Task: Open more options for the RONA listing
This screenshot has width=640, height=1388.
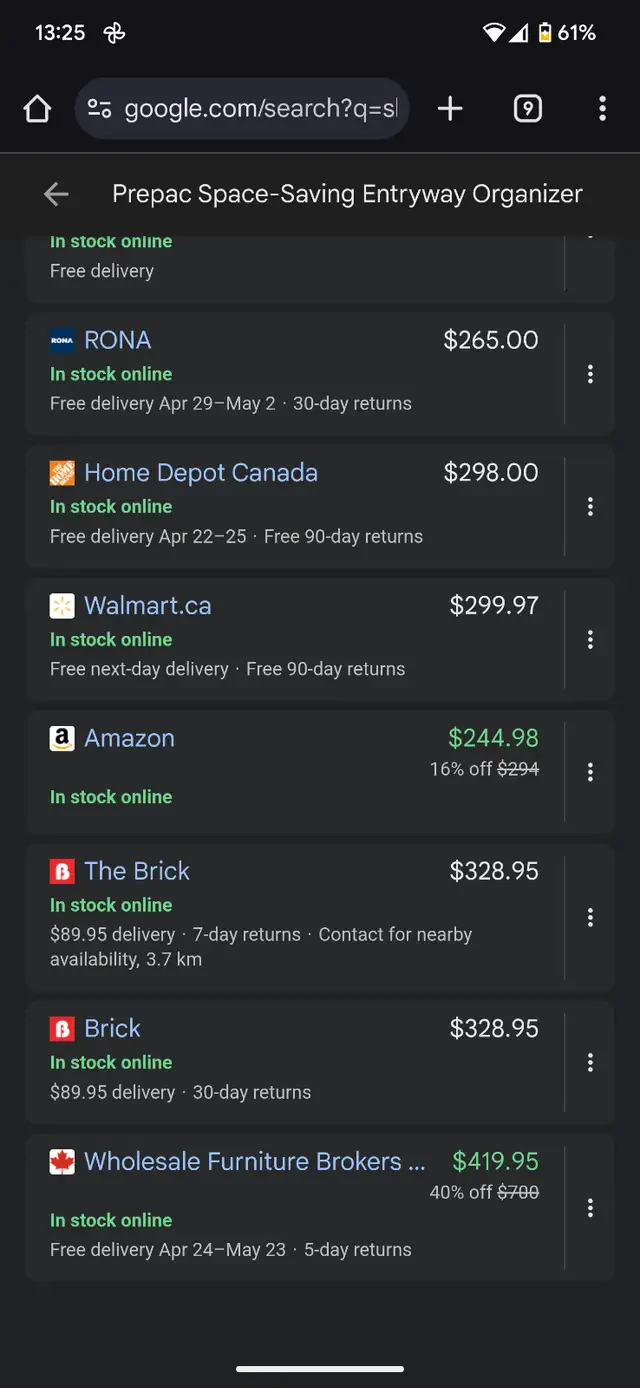Action: click(590, 374)
